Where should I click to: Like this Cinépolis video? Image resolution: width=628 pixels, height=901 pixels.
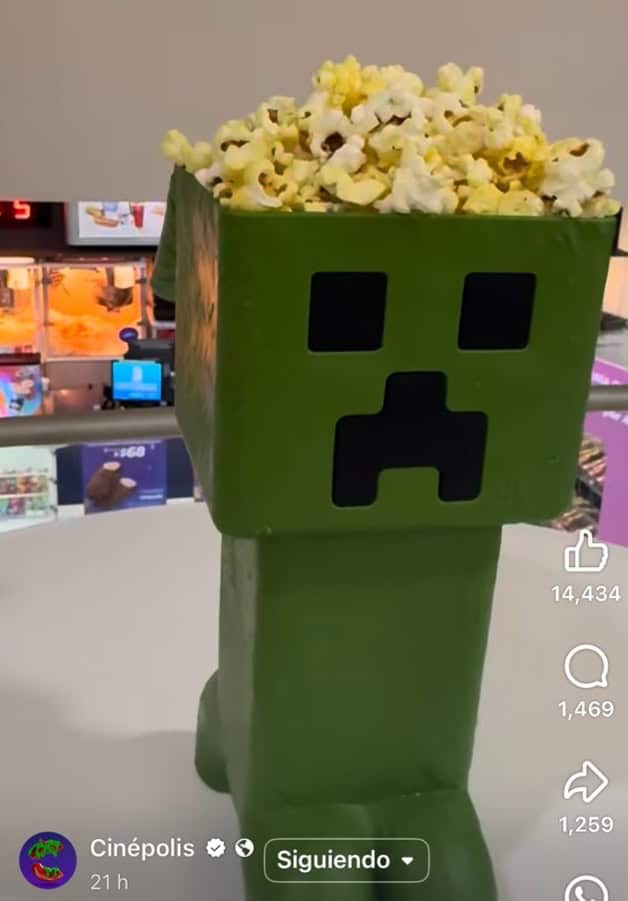[586, 553]
